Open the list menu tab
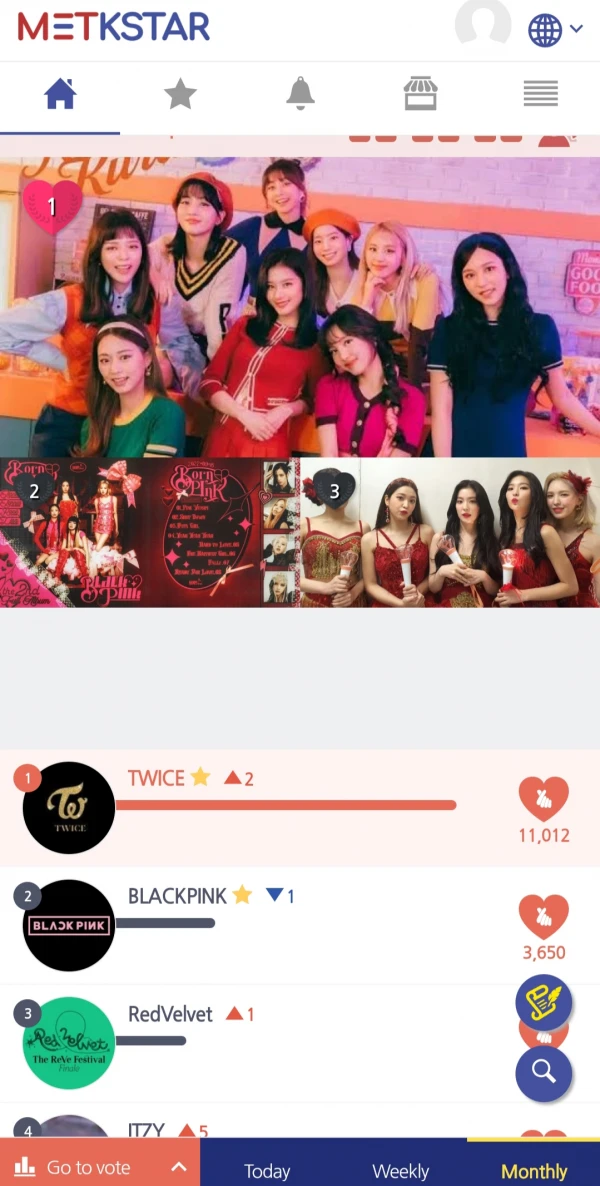600x1186 pixels. [x=540, y=94]
